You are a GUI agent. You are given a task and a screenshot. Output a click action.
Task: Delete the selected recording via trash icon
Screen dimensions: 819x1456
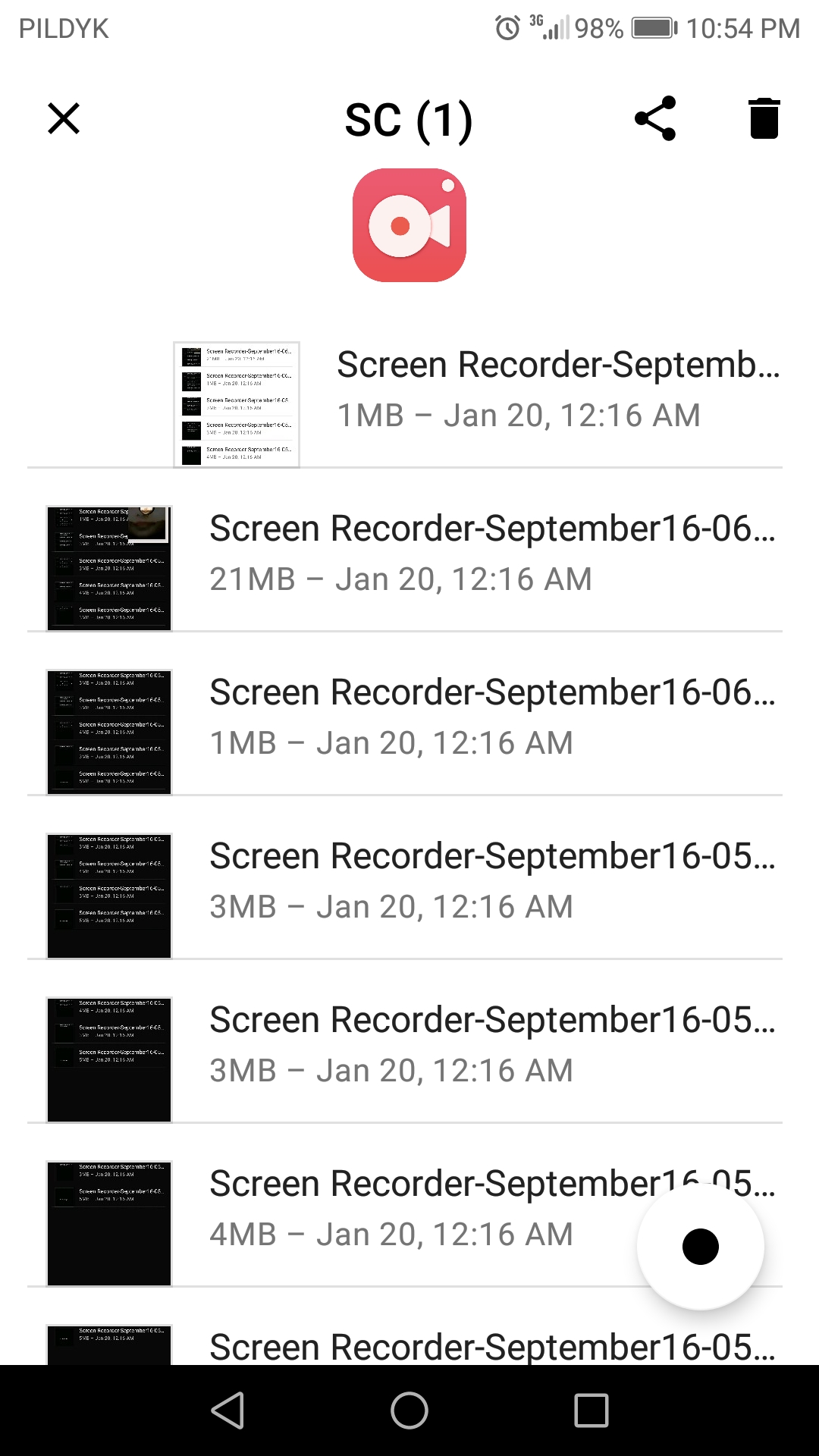(764, 118)
